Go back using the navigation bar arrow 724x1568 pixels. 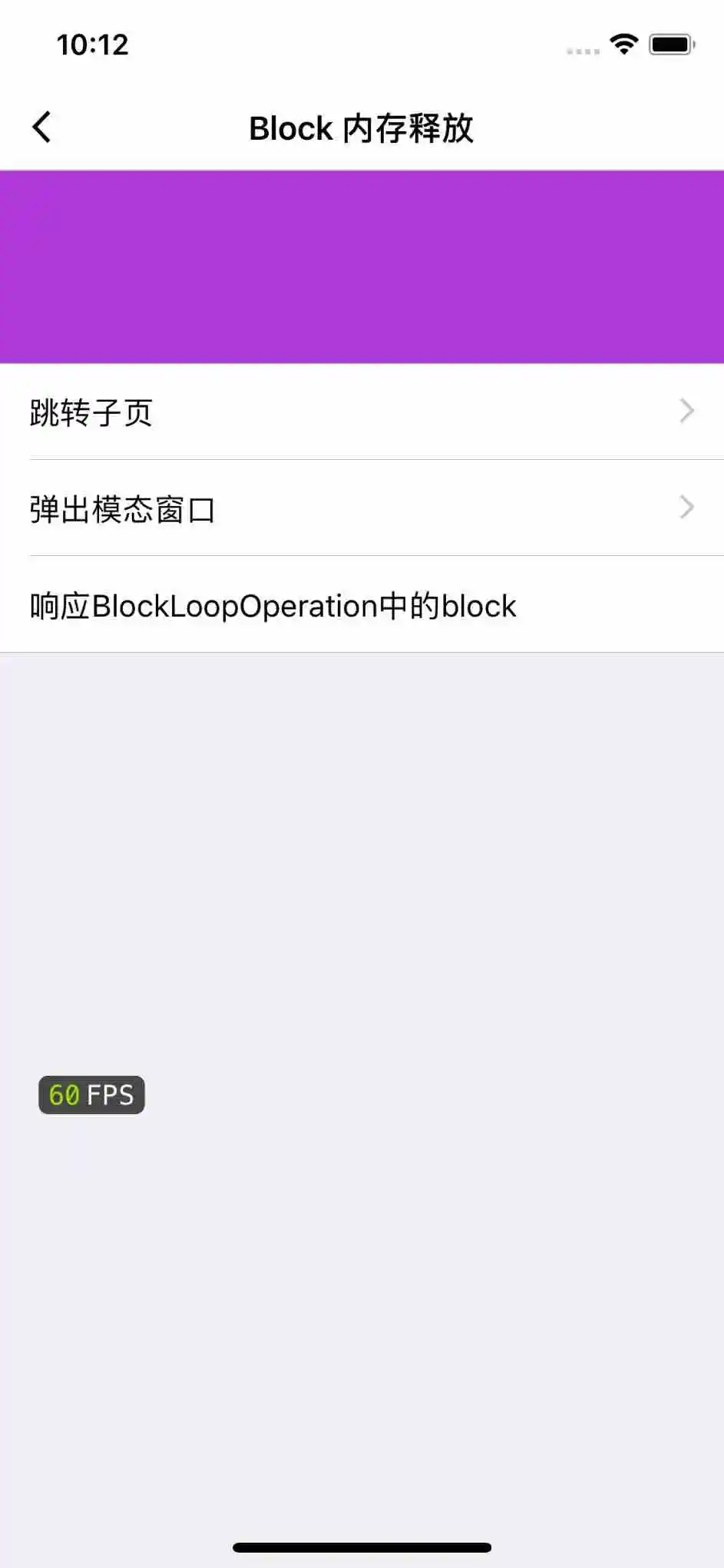click(42, 127)
